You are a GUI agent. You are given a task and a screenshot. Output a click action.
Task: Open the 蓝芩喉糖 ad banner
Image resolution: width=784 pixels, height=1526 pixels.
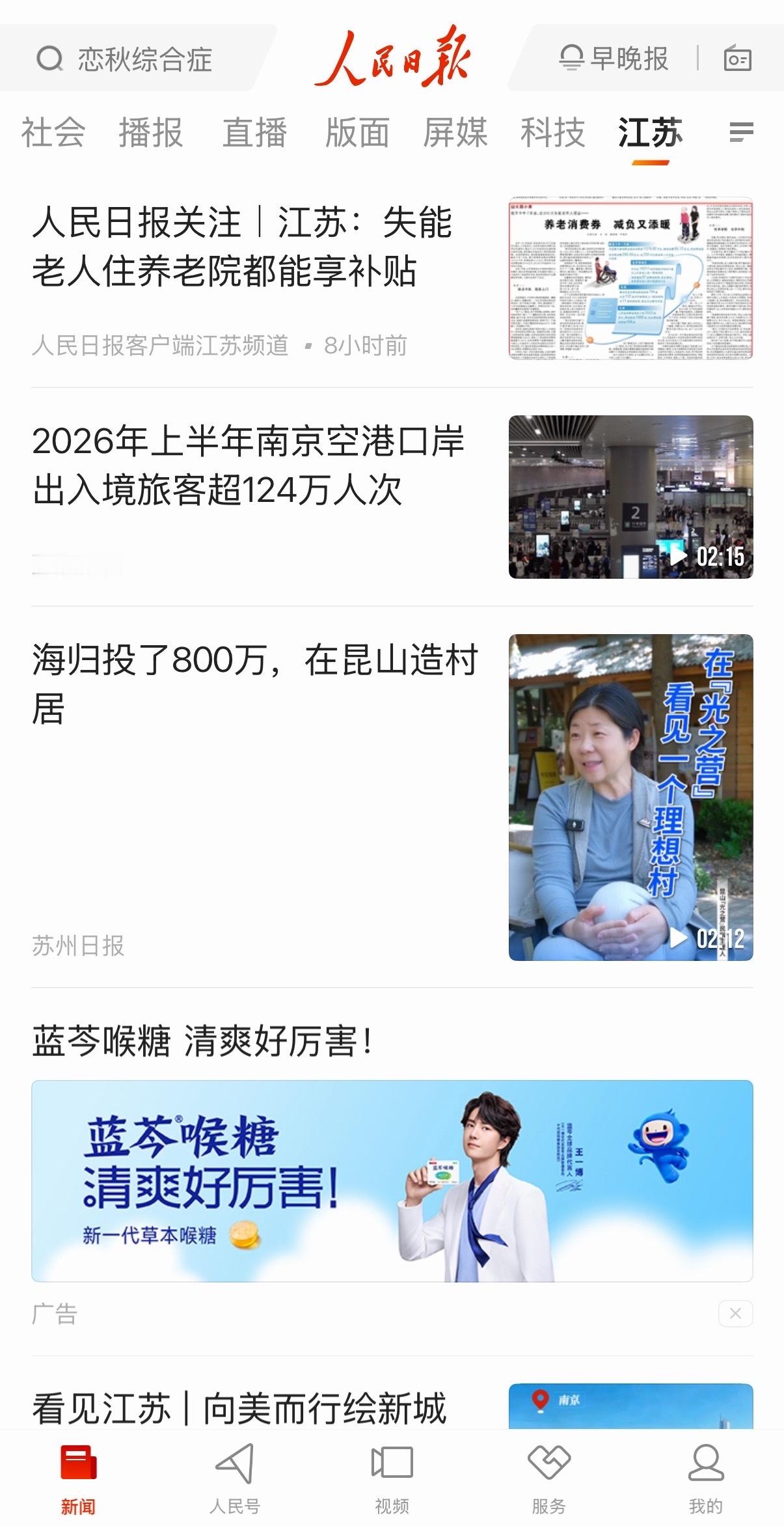pos(392,1180)
